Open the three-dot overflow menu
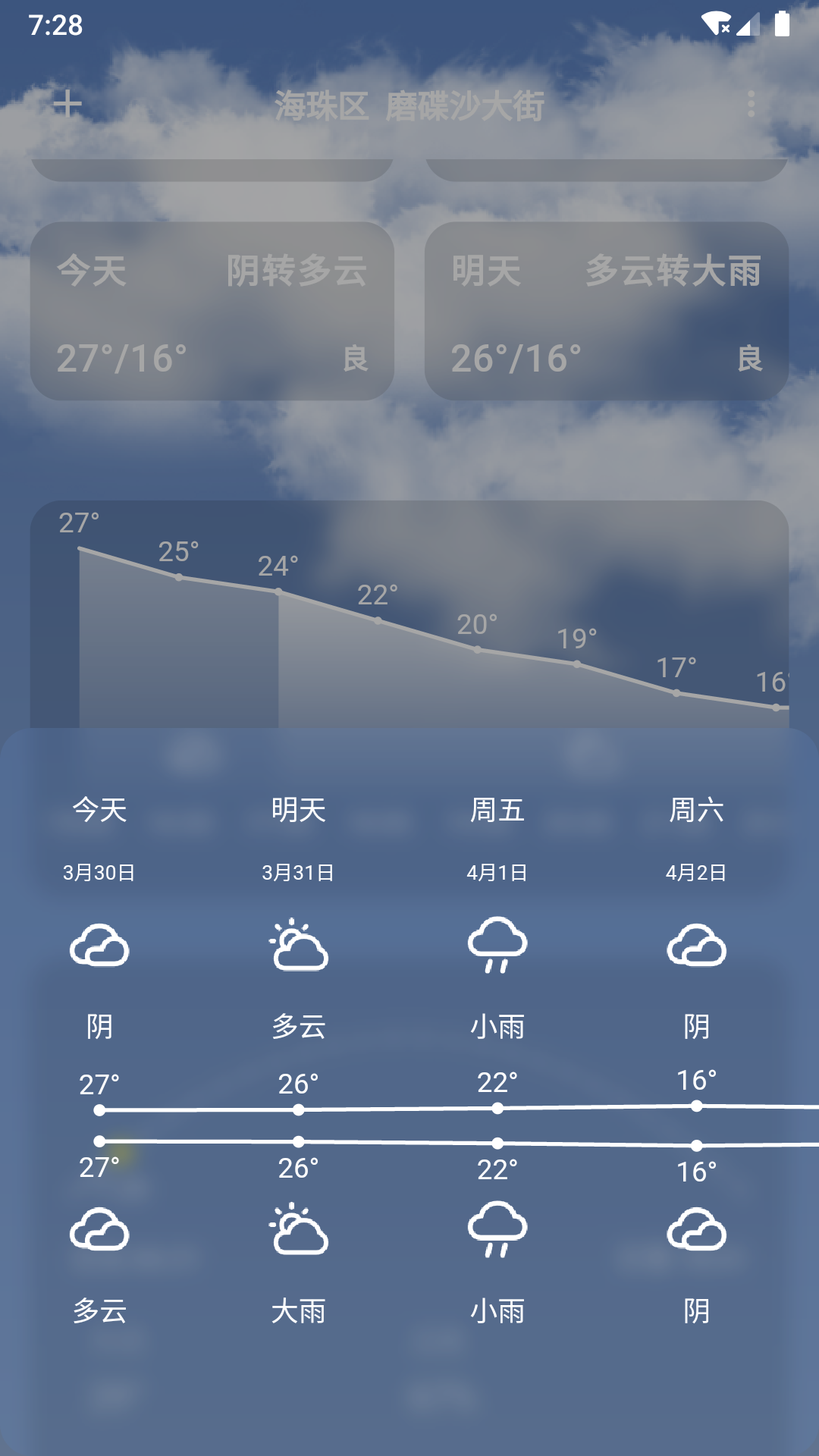The height and width of the screenshot is (1456, 819). (751, 104)
